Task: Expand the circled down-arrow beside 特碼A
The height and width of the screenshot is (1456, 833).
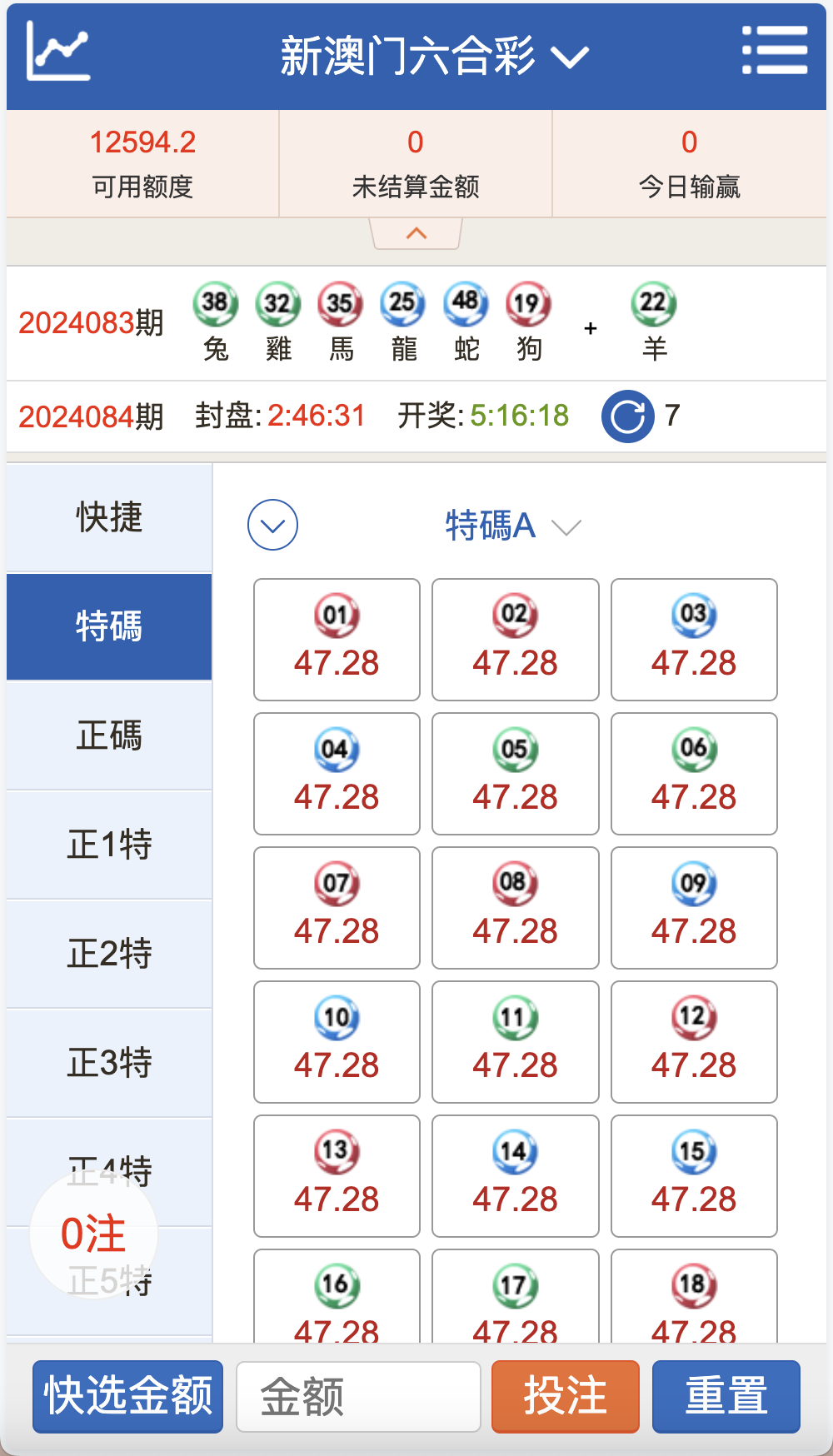Action: (x=272, y=526)
